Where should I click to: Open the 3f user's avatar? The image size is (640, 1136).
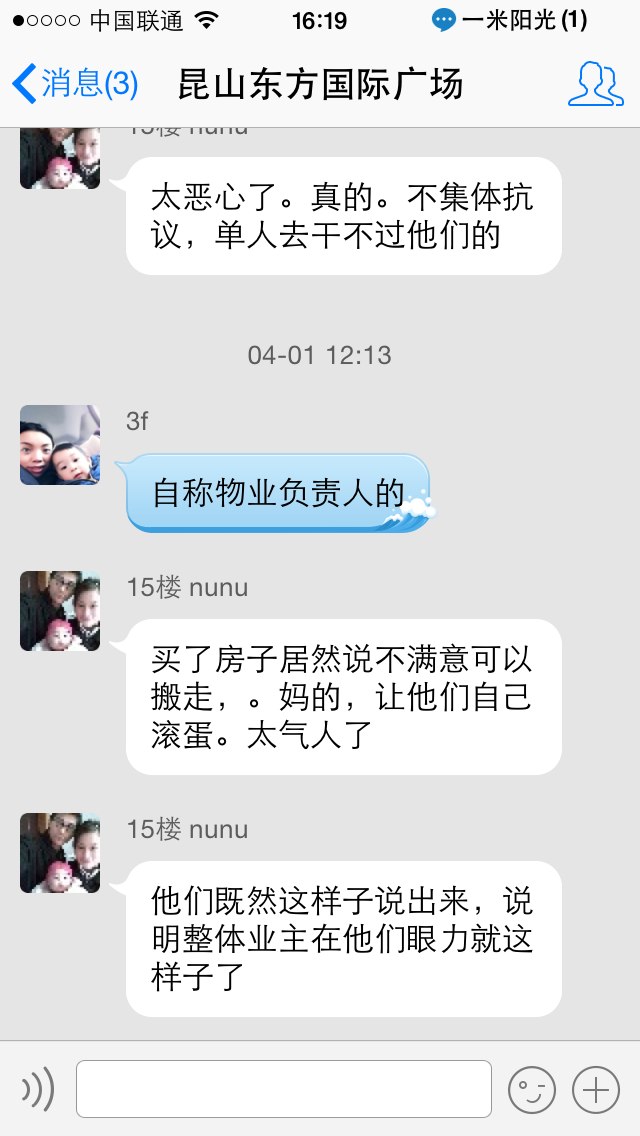pos(59,445)
